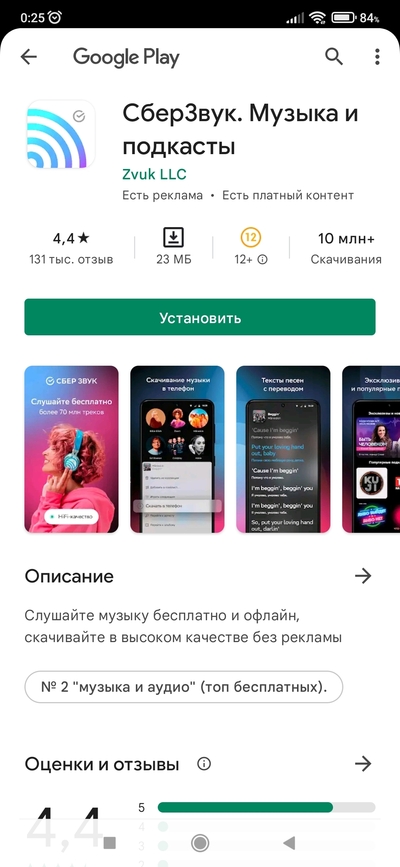Tap the system home button
The width and height of the screenshot is (400, 867).
(x=200, y=843)
